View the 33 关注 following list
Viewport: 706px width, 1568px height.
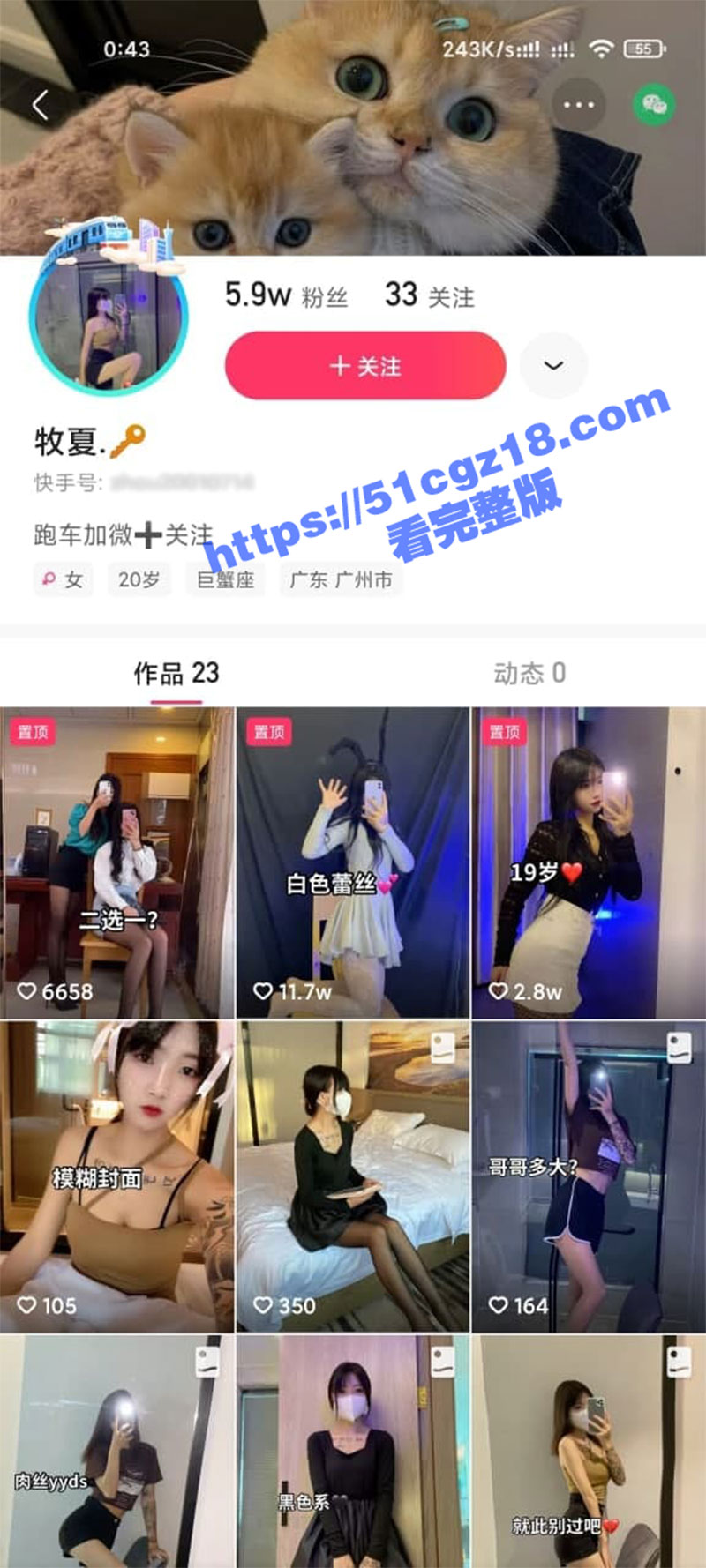point(430,295)
